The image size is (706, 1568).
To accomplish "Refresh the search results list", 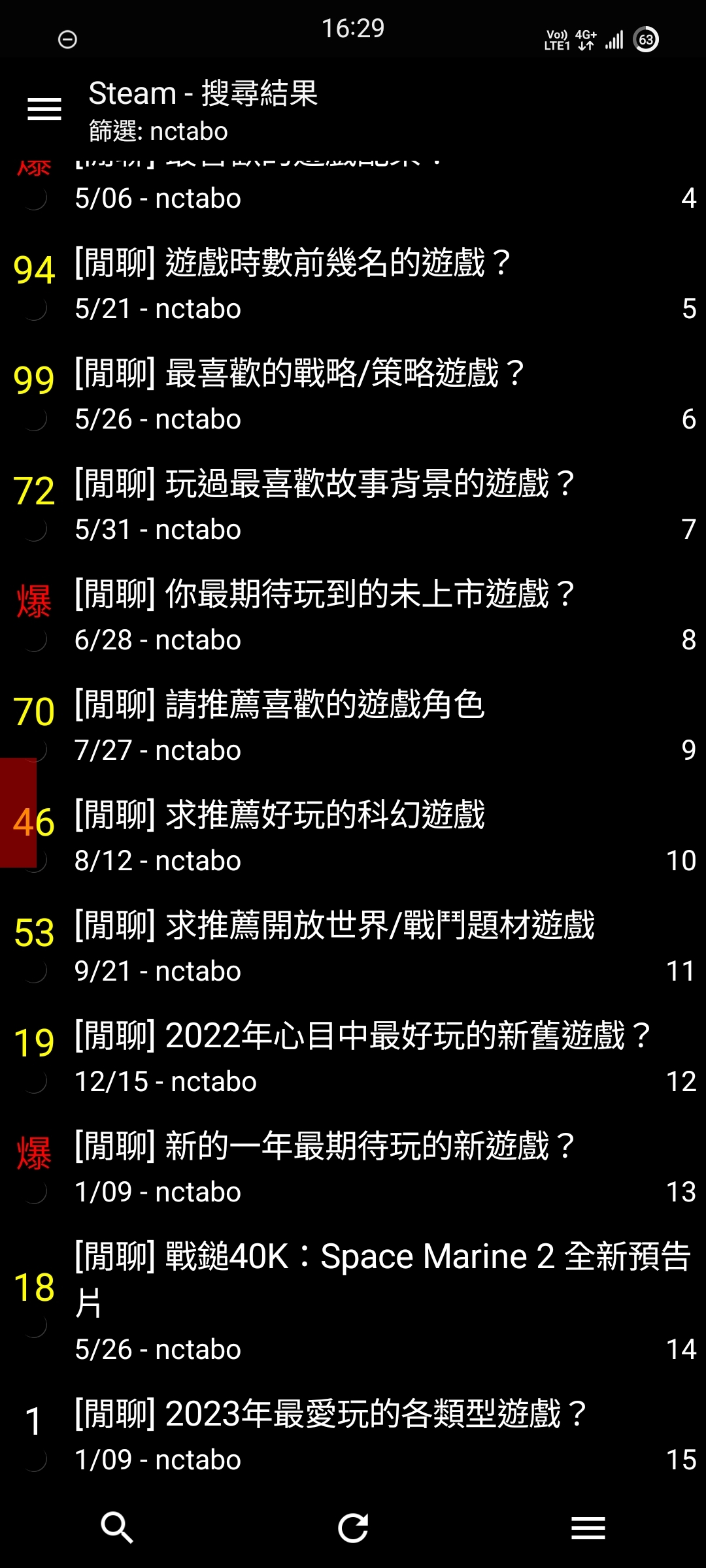I will (x=353, y=1527).
